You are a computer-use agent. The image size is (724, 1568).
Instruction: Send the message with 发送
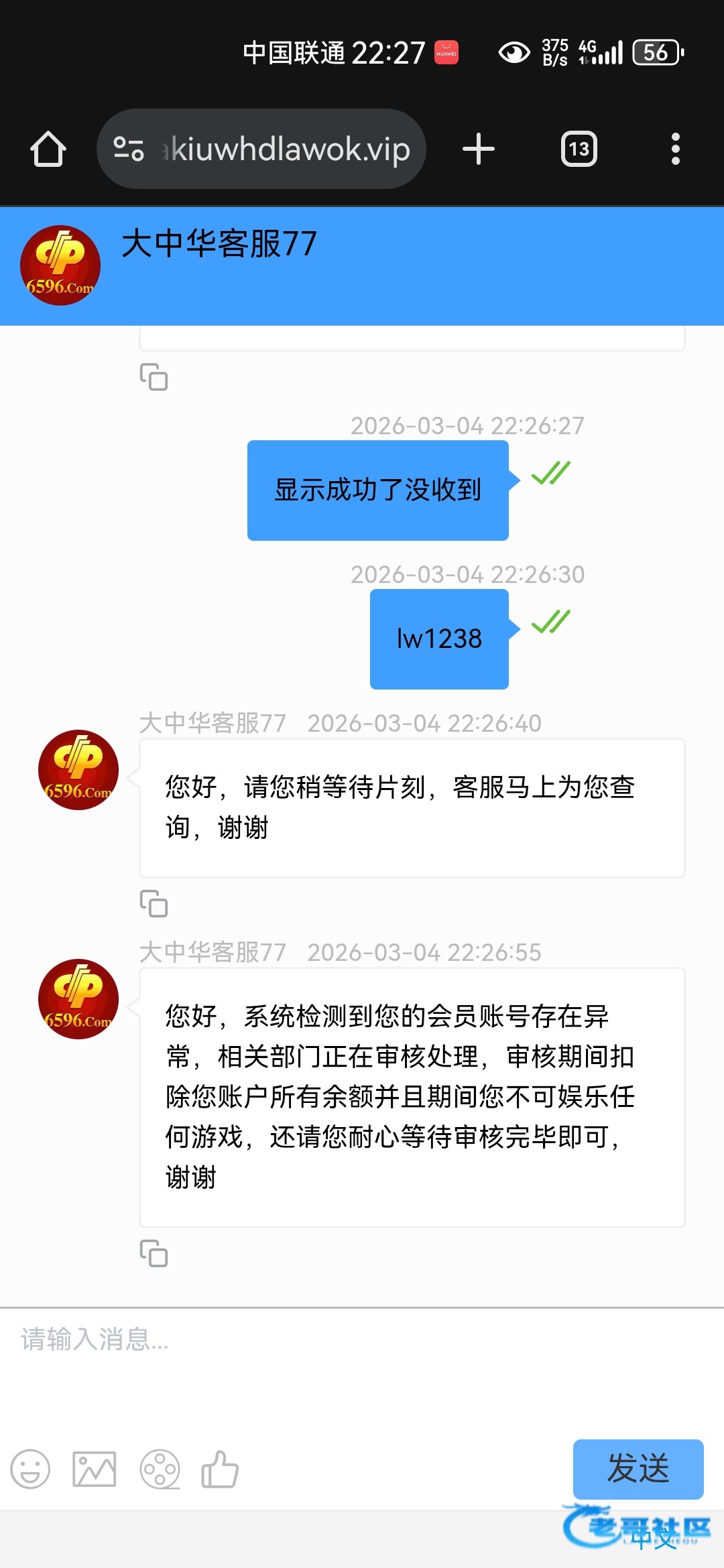(x=638, y=1468)
